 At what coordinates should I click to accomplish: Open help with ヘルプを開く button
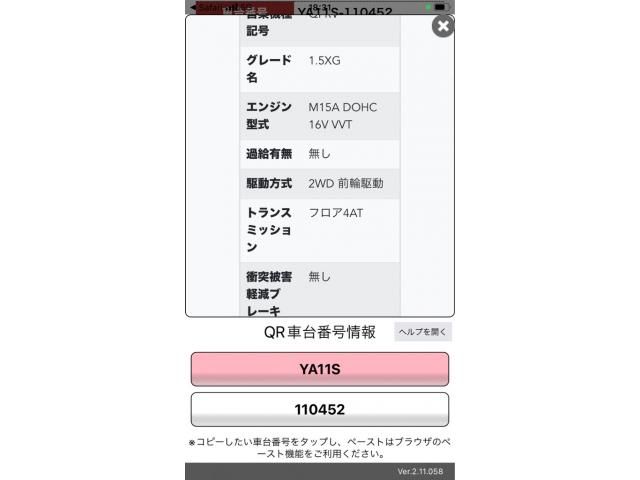click(423, 332)
